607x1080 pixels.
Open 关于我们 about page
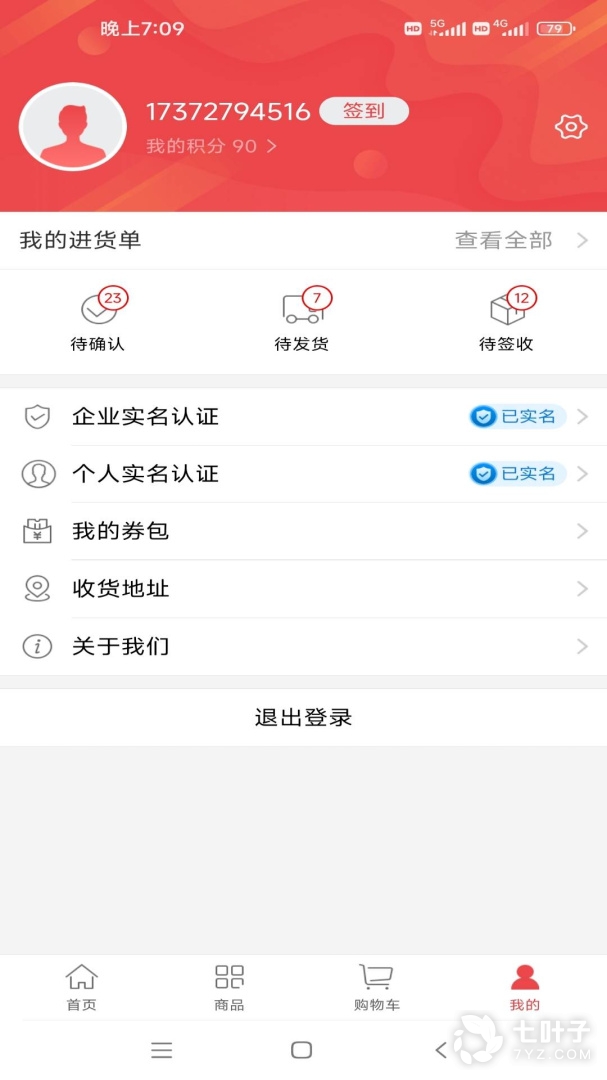click(x=303, y=647)
